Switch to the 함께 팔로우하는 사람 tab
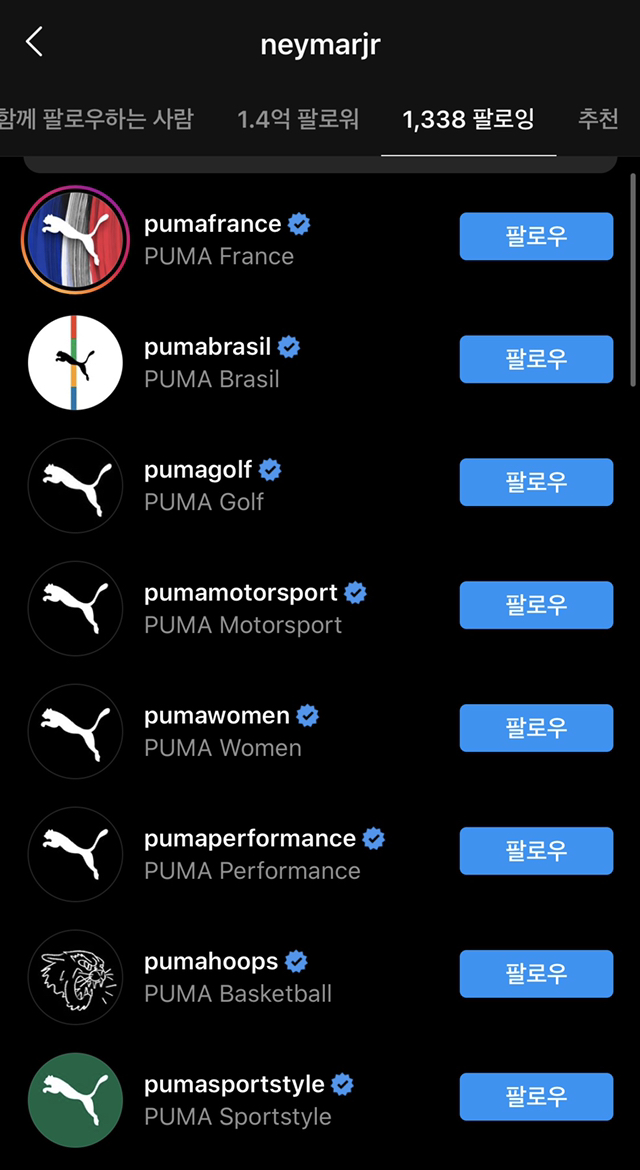 tap(96, 120)
